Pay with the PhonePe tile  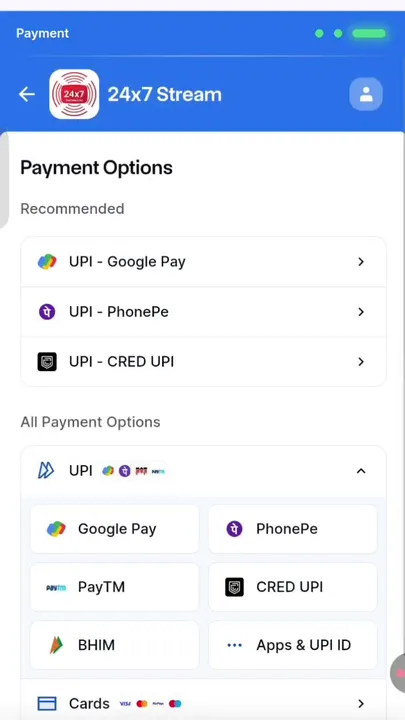(292, 529)
